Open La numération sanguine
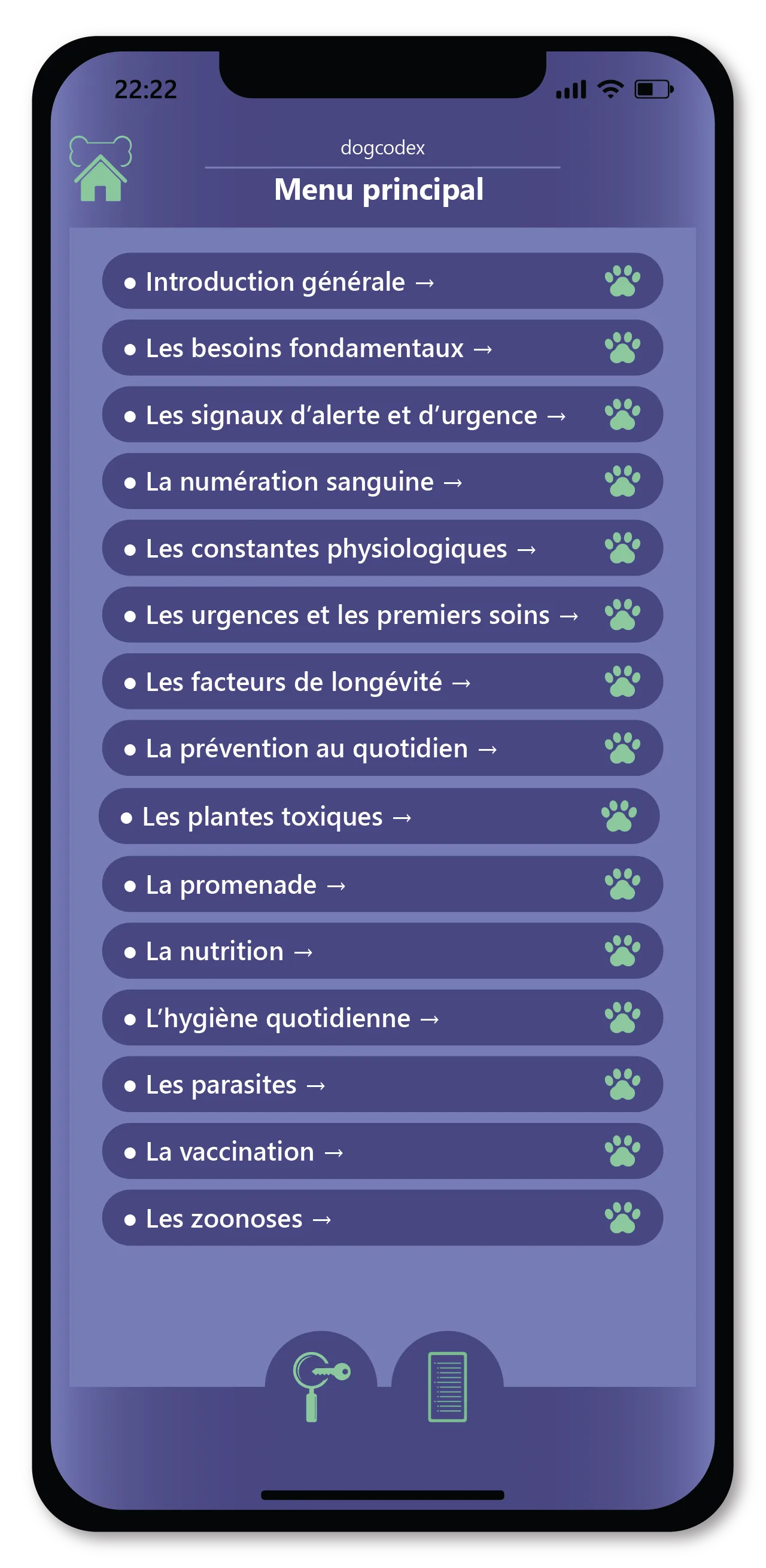The width and height of the screenshot is (766, 1568). pyautogui.click(x=382, y=482)
